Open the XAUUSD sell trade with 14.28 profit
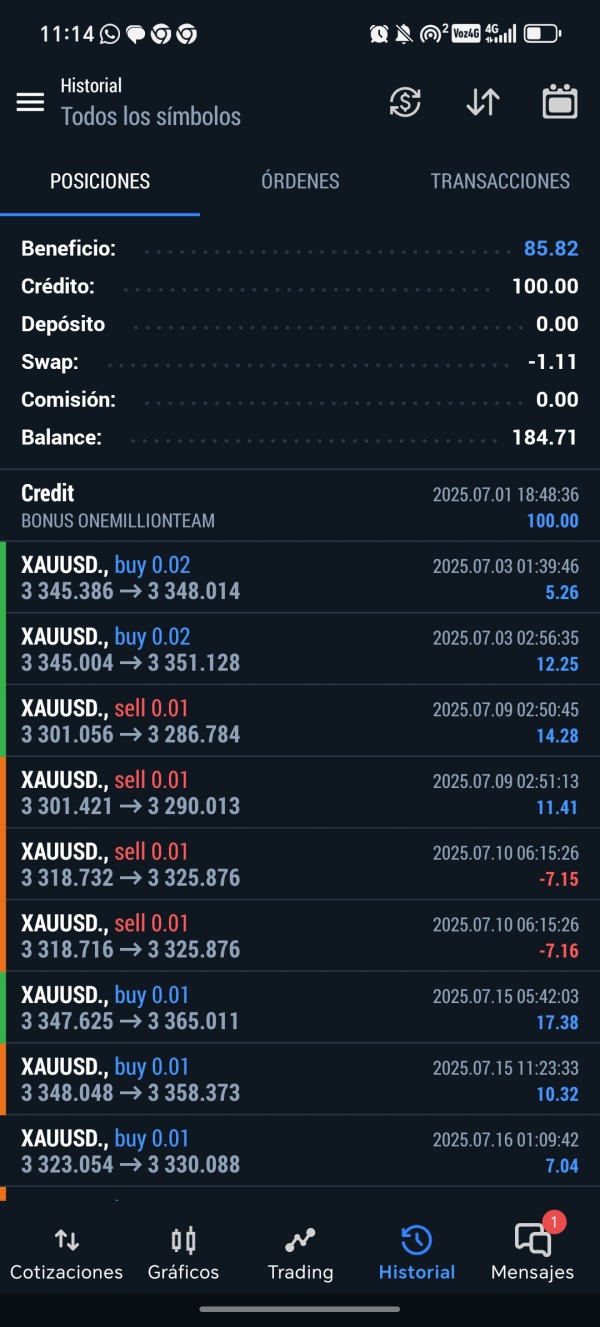Screen dimensions: 600x1327 [300, 721]
